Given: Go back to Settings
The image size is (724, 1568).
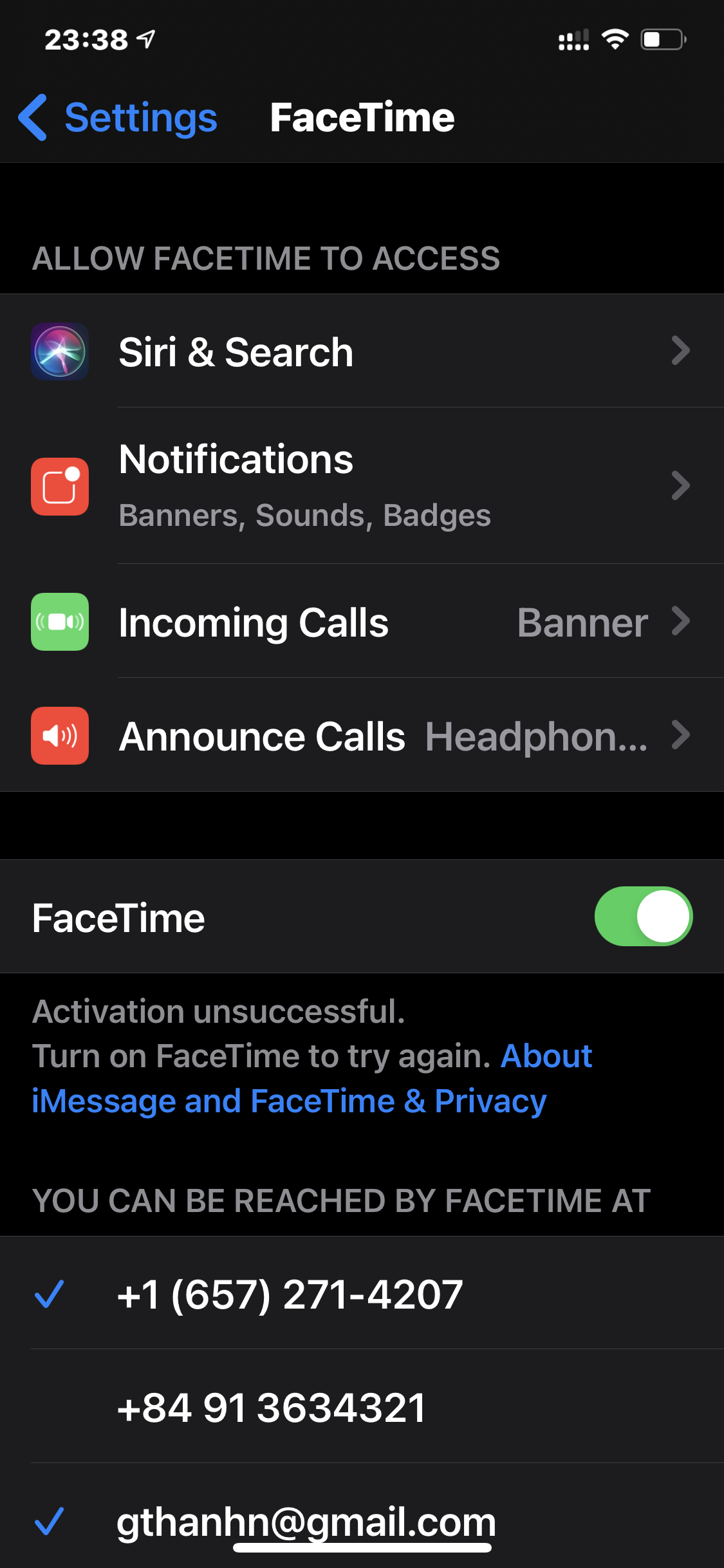Looking at the screenshot, I should 118,118.
